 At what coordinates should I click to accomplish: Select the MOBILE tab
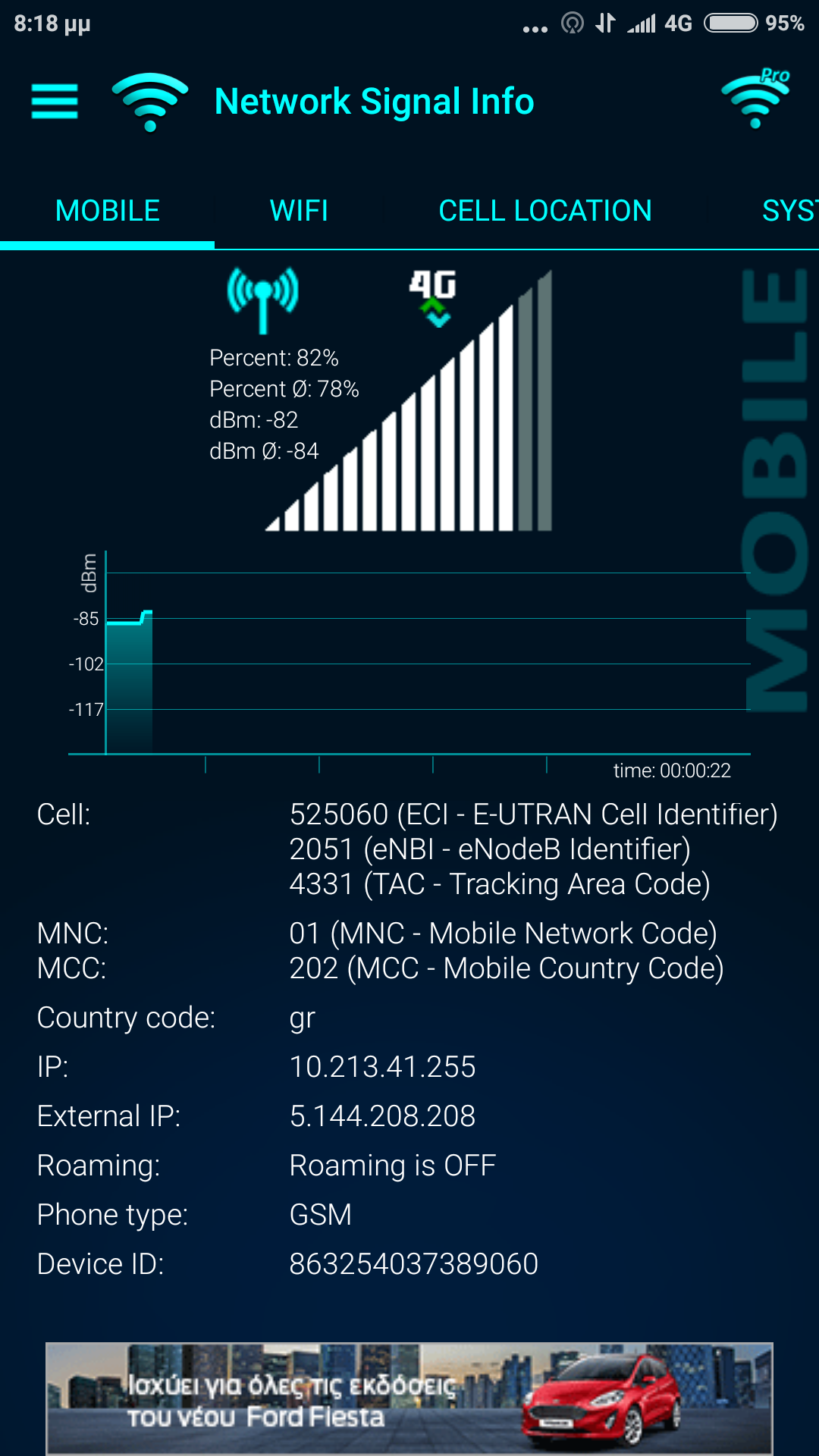tap(108, 211)
